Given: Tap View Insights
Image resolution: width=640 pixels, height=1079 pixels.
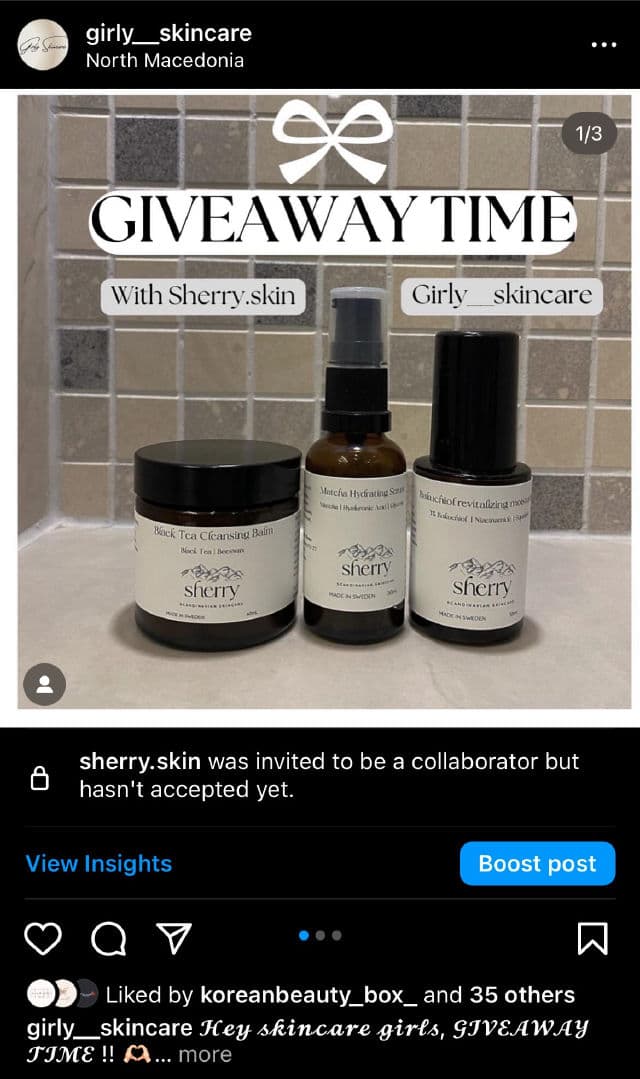Looking at the screenshot, I should coord(99,863).
